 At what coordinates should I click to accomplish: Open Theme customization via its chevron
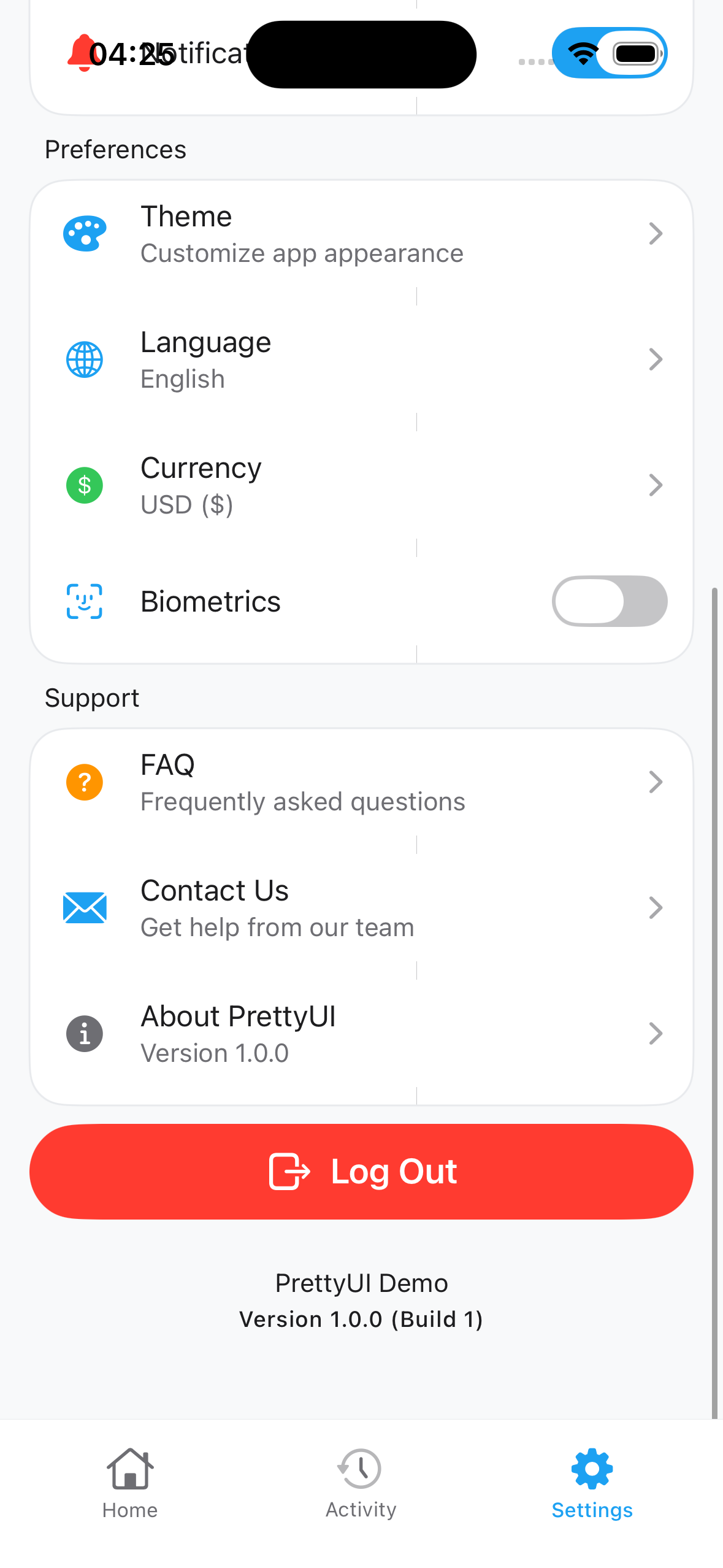[656, 234]
